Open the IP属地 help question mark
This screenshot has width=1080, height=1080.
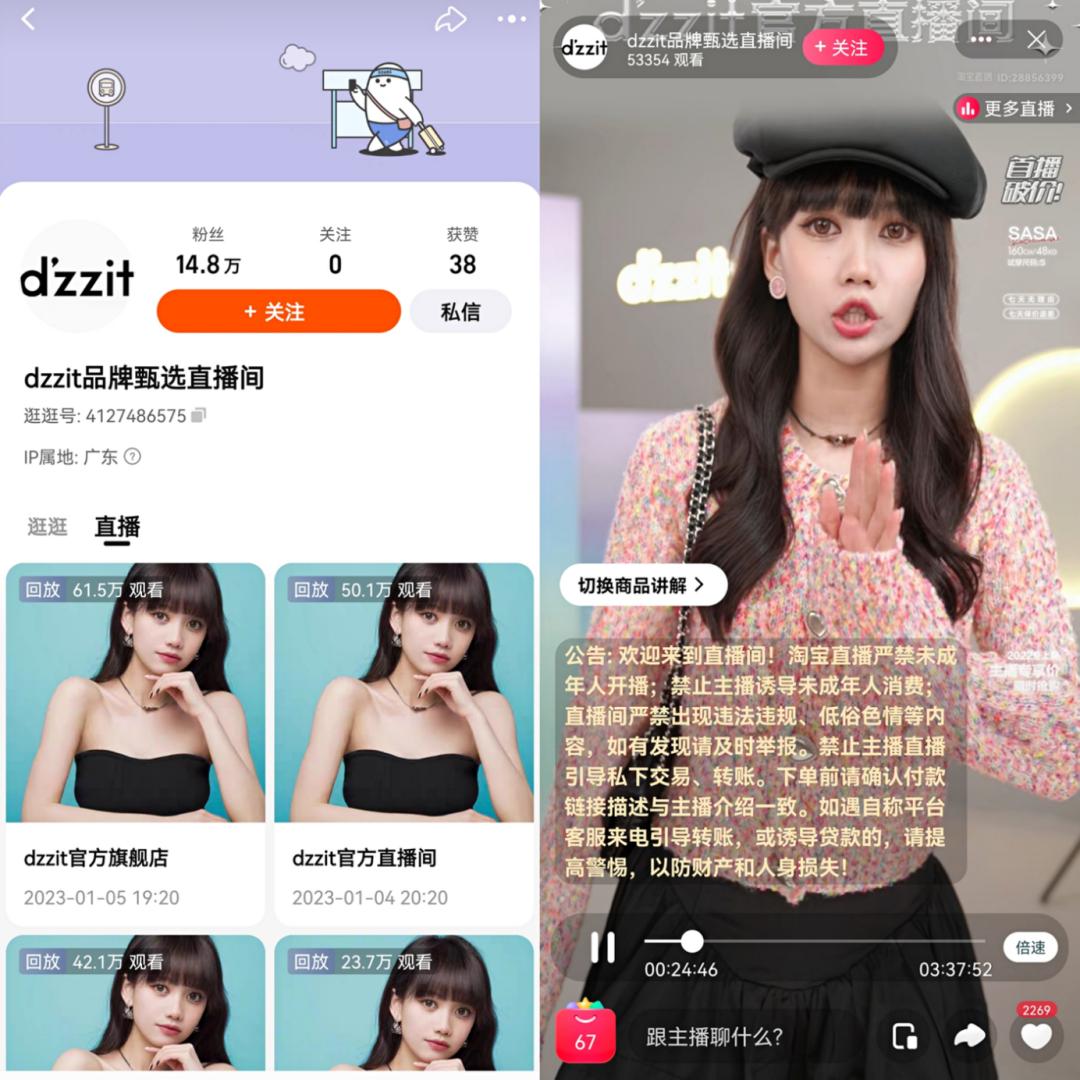132,457
